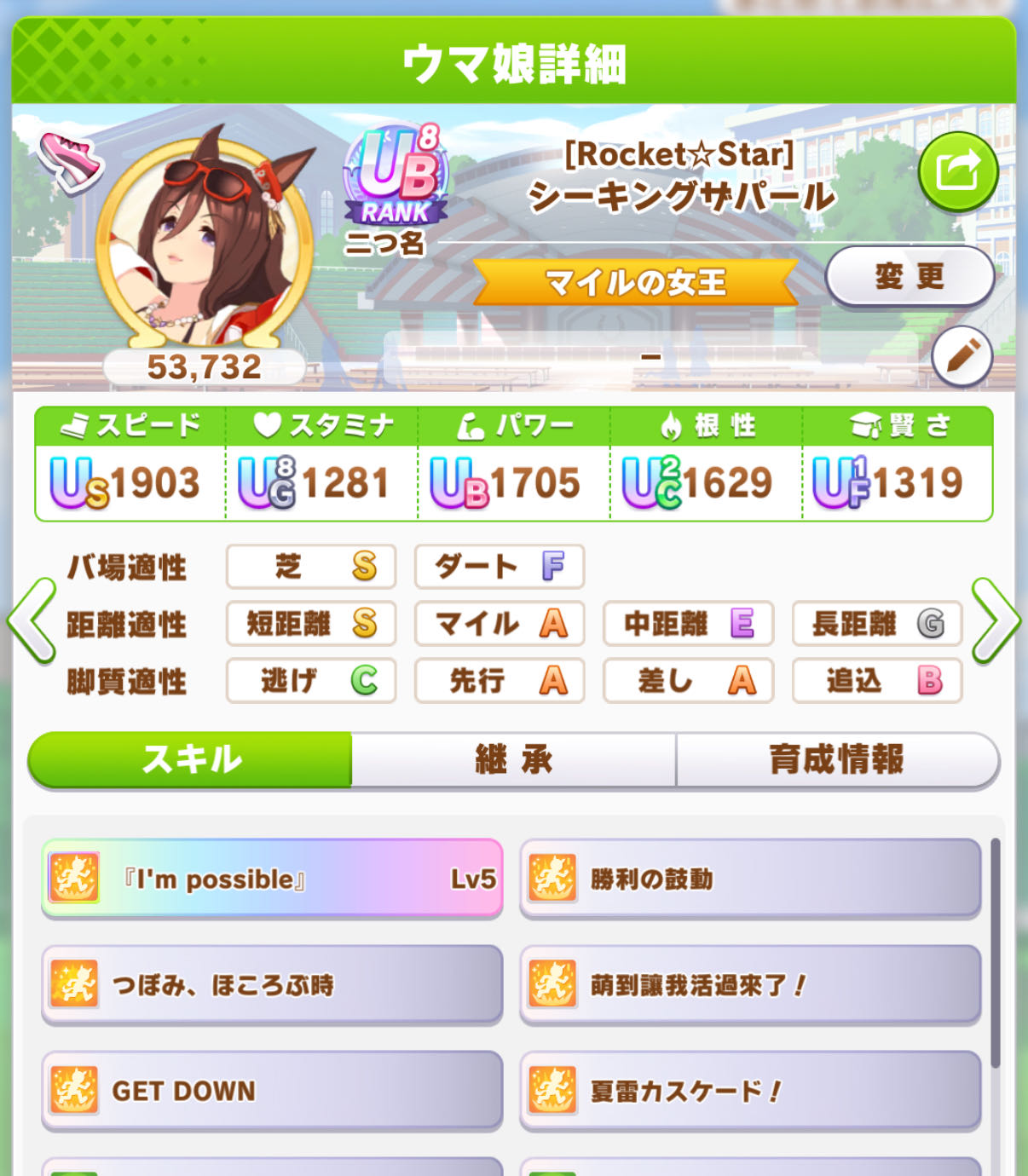The image size is (1028, 1176).
Task: Select the つぼみ、ほころぶ時 skill
Action: click(272, 984)
